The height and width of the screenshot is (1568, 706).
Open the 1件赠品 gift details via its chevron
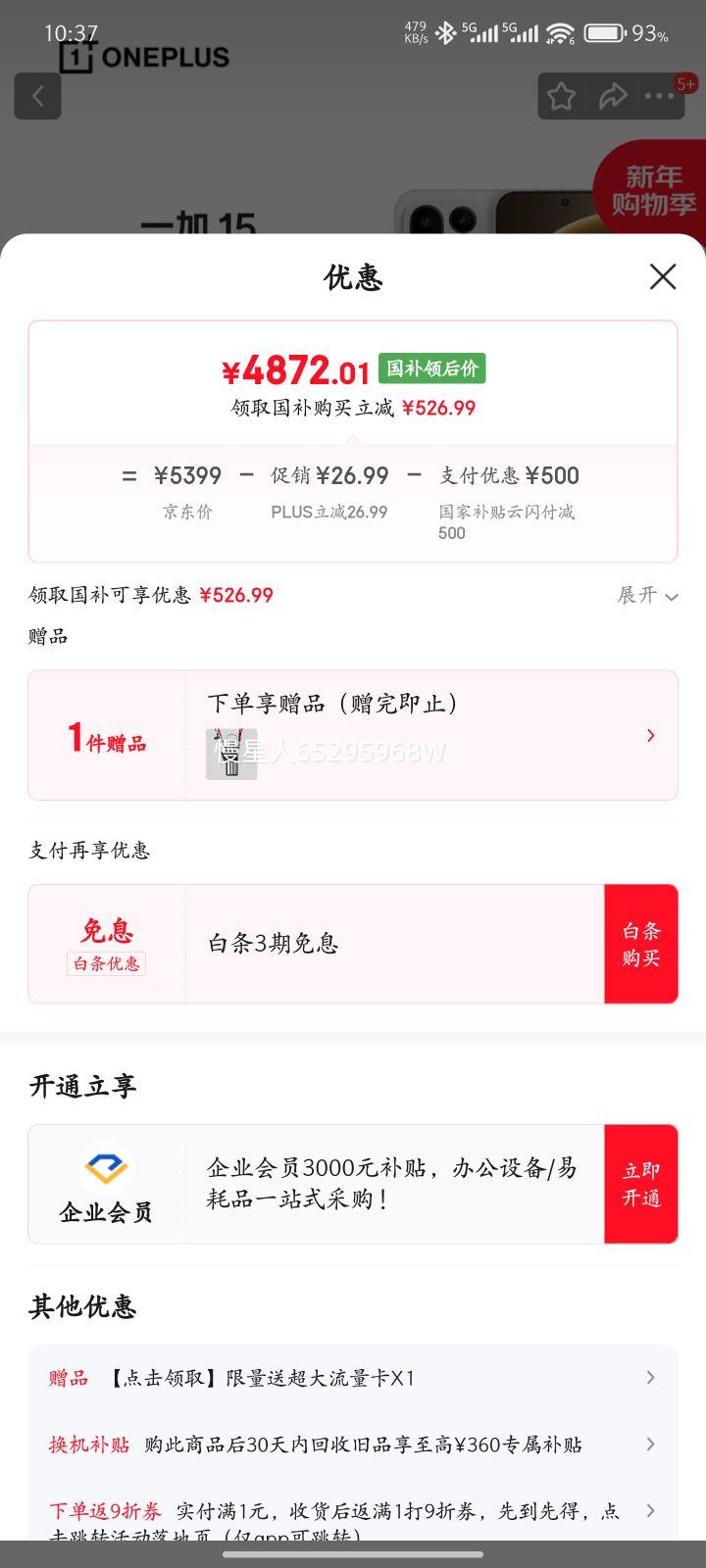(650, 735)
